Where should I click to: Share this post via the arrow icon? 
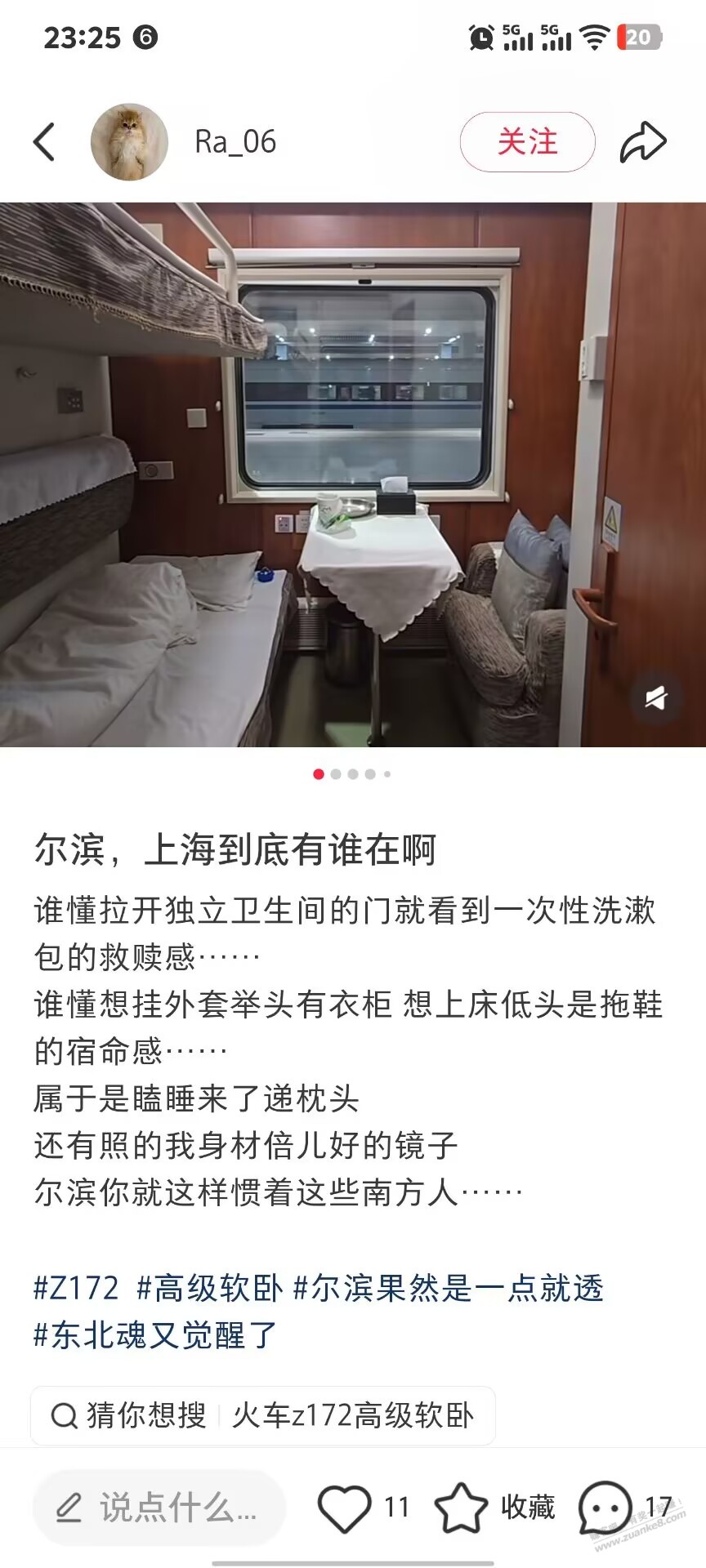(643, 142)
